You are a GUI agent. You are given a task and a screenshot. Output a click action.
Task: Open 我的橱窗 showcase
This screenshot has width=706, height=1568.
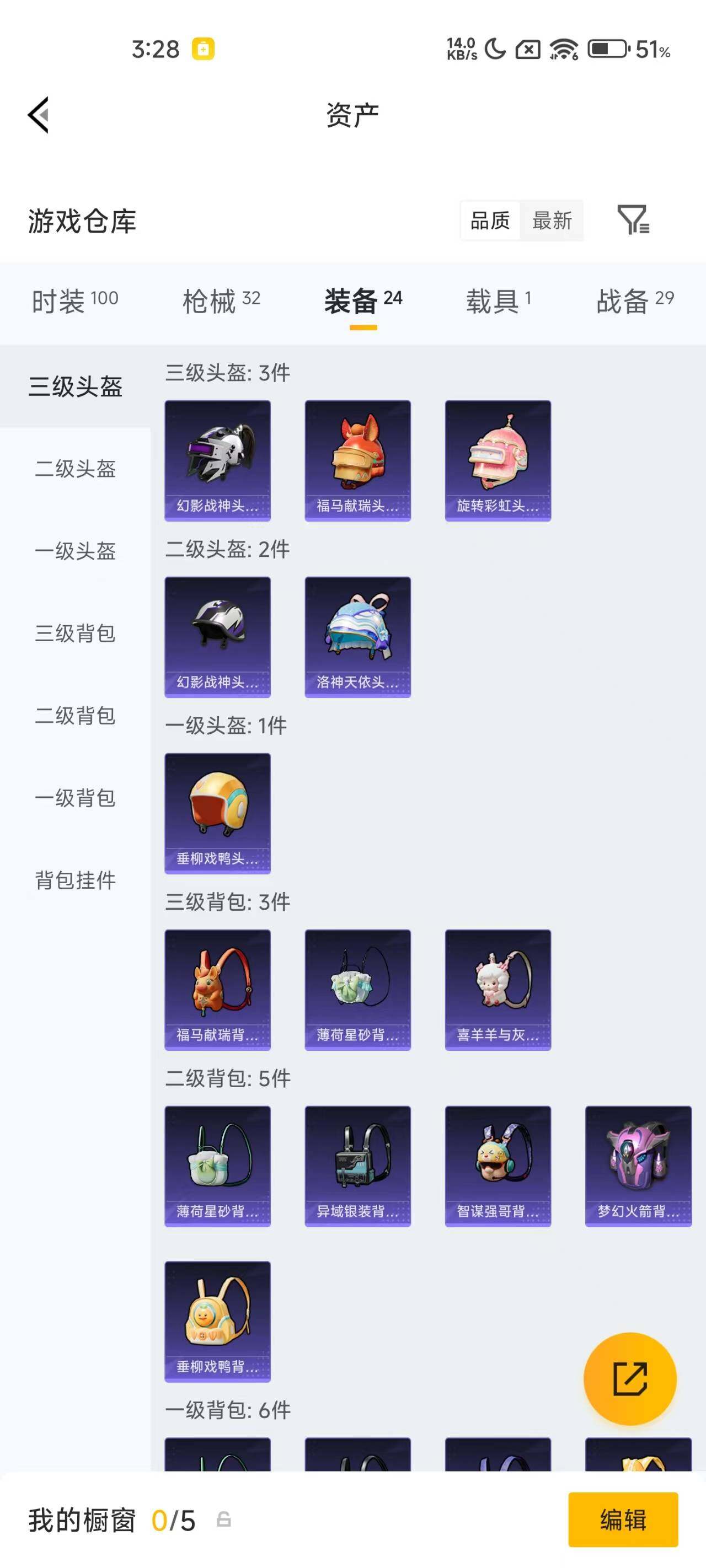point(81,1519)
